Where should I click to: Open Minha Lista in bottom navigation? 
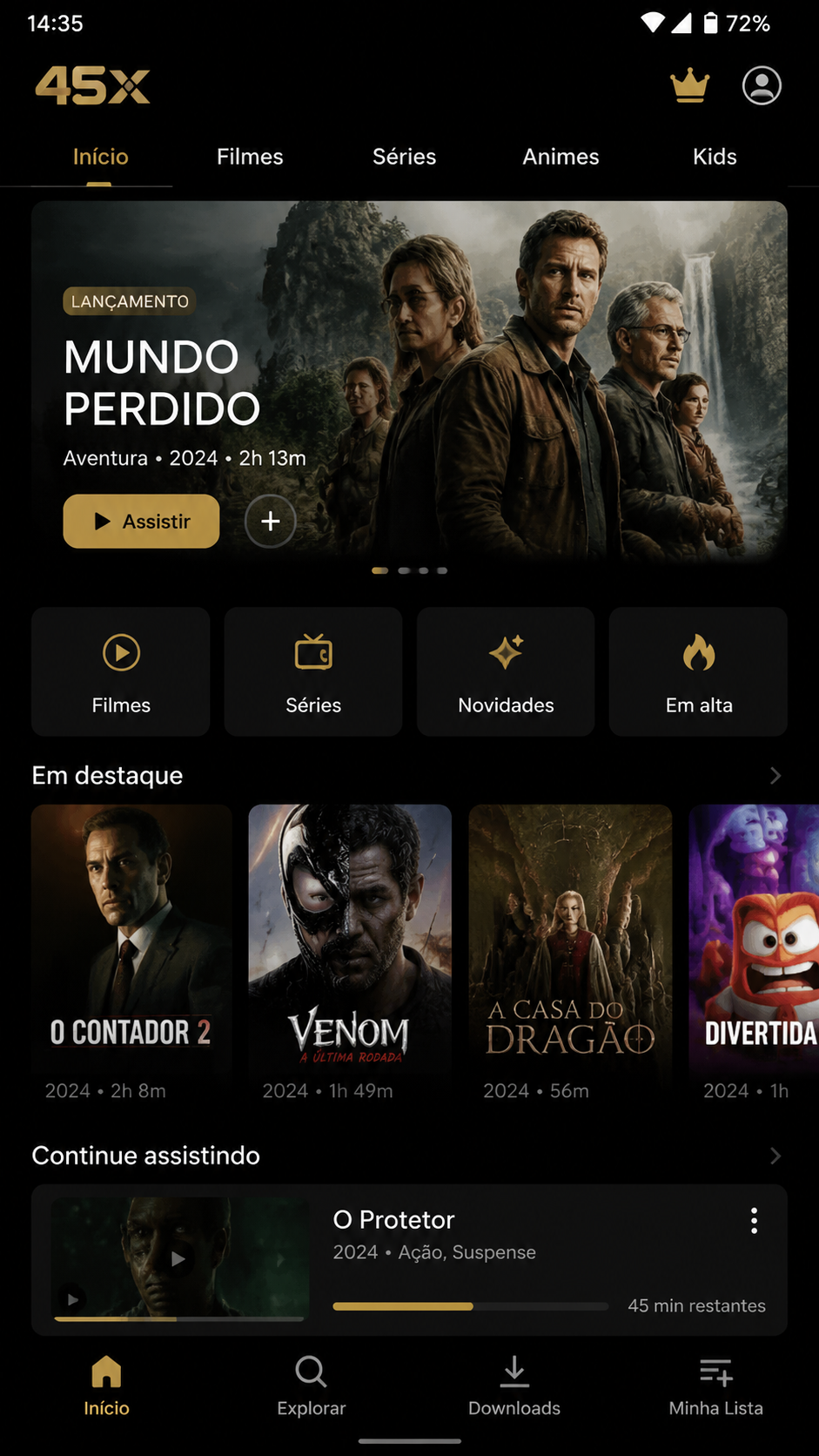tap(715, 1386)
